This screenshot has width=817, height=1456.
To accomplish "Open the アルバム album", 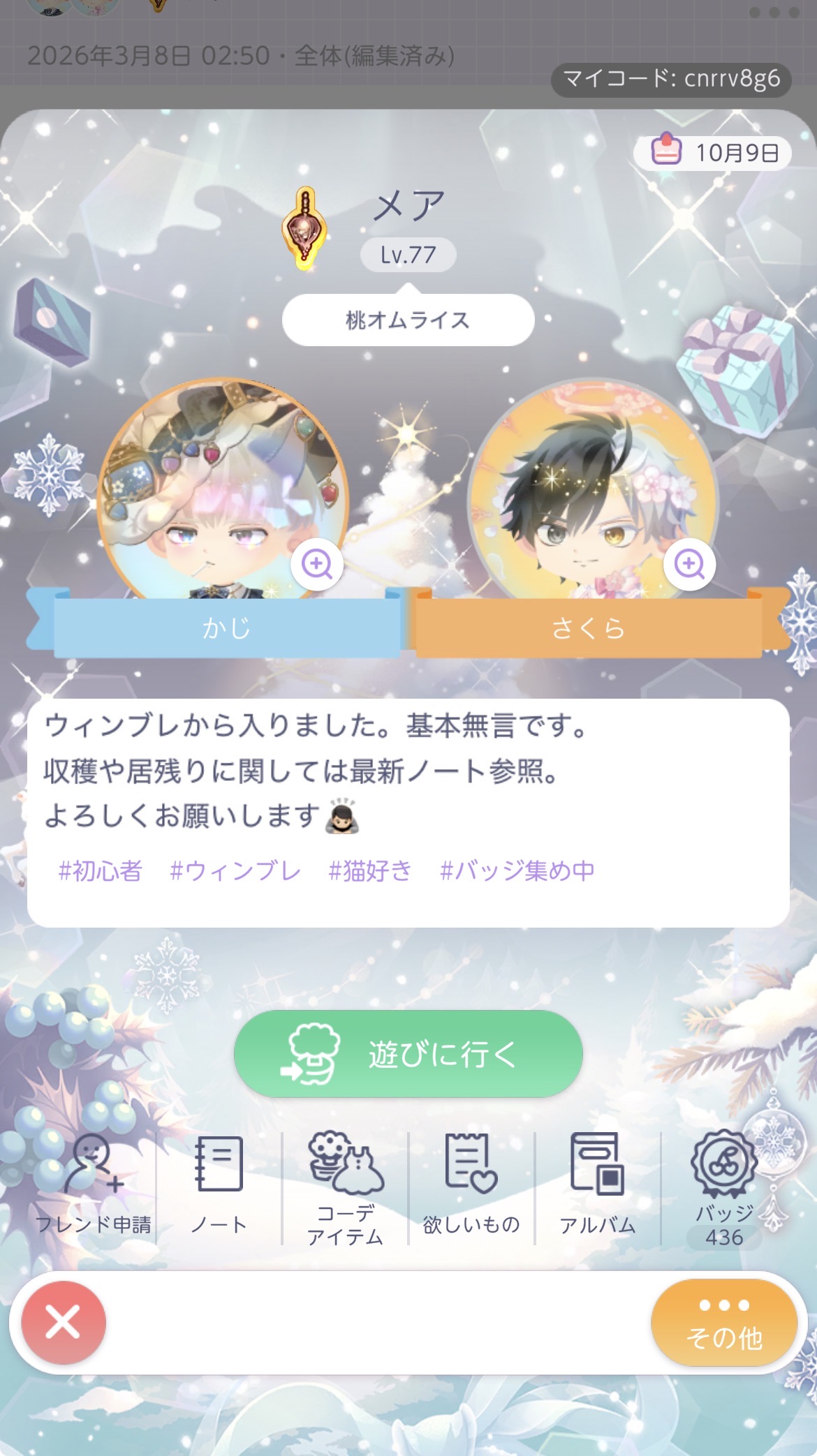I will tap(598, 1184).
